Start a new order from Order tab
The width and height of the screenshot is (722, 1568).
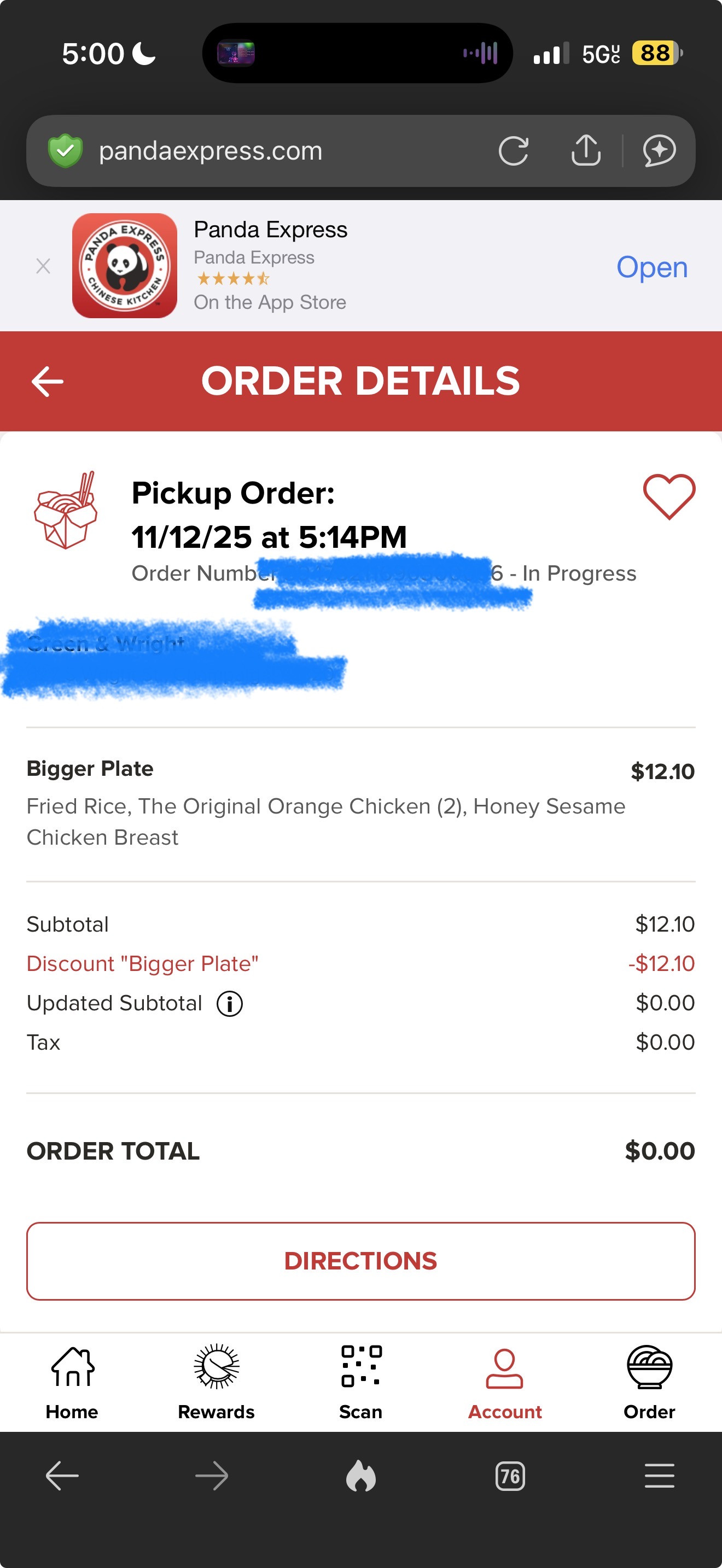pos(649,1381)
